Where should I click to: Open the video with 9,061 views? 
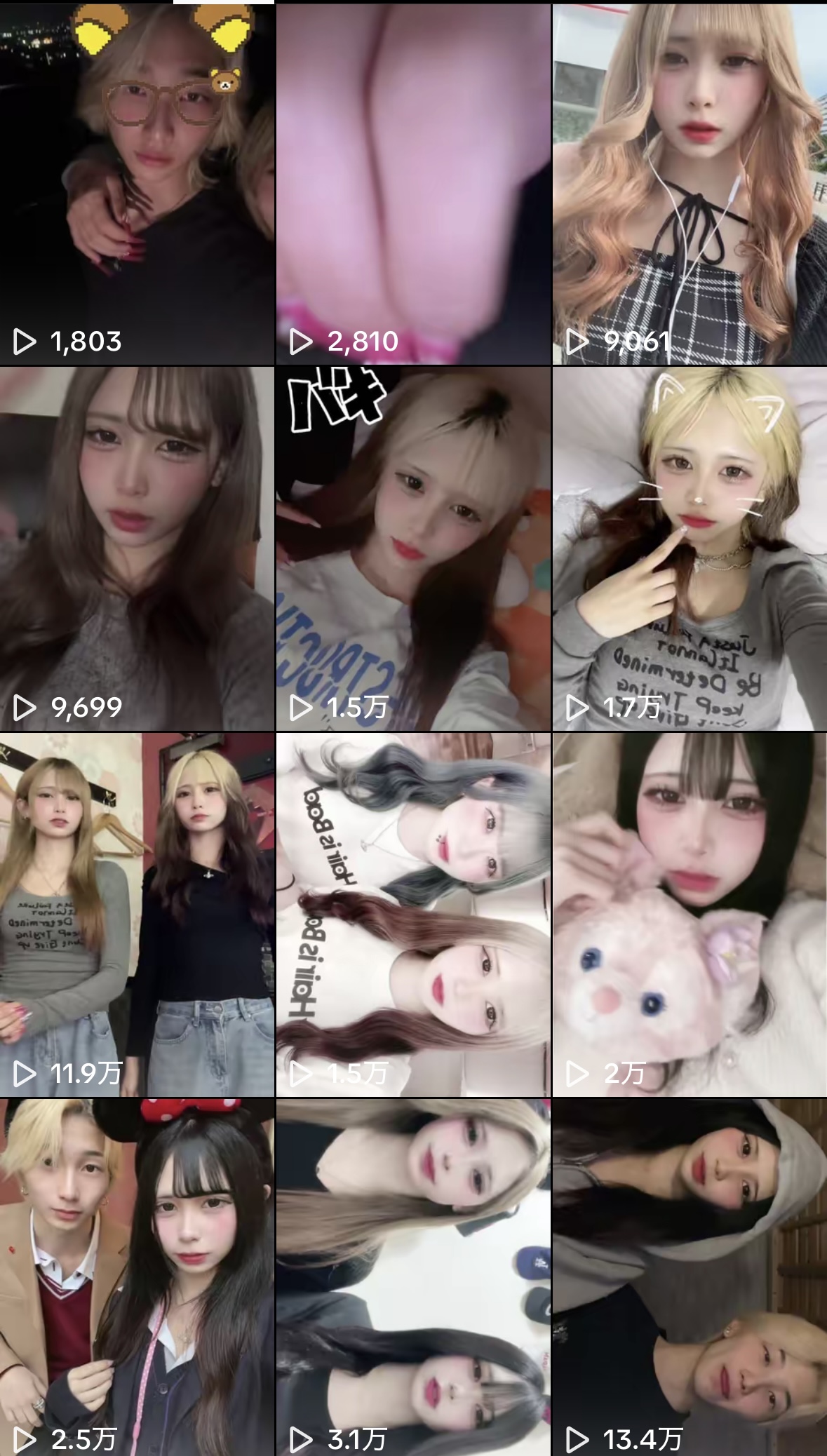click(x=690, y=184)
